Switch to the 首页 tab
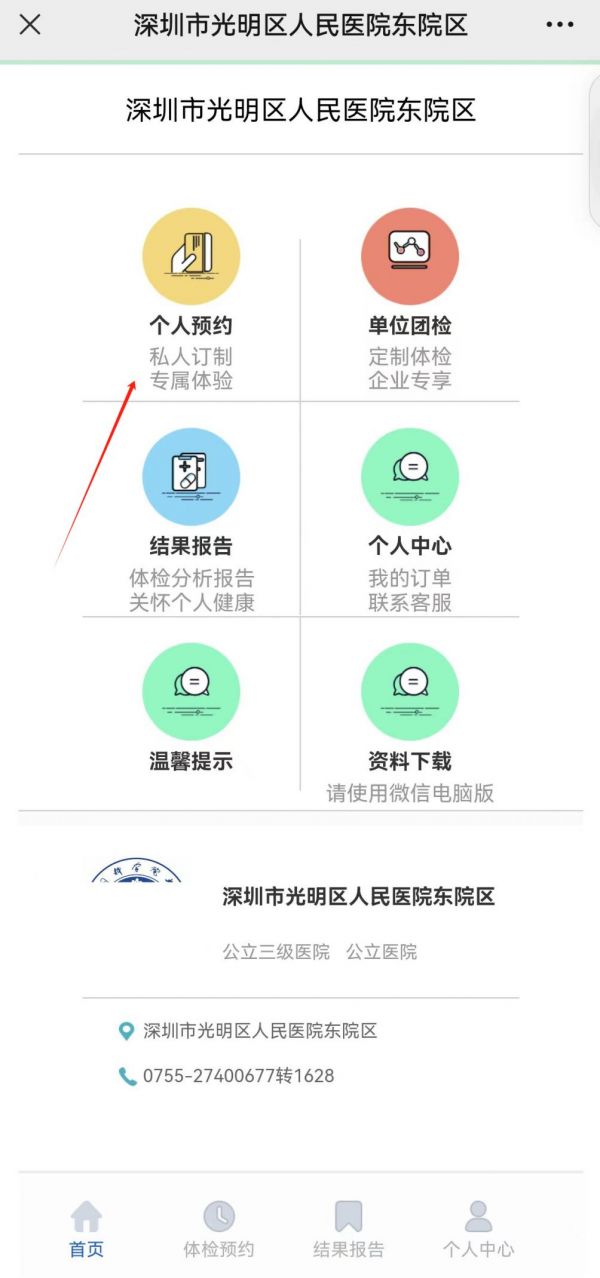600x1278 pixels. pyautogui.click(x=86, y=1230)
